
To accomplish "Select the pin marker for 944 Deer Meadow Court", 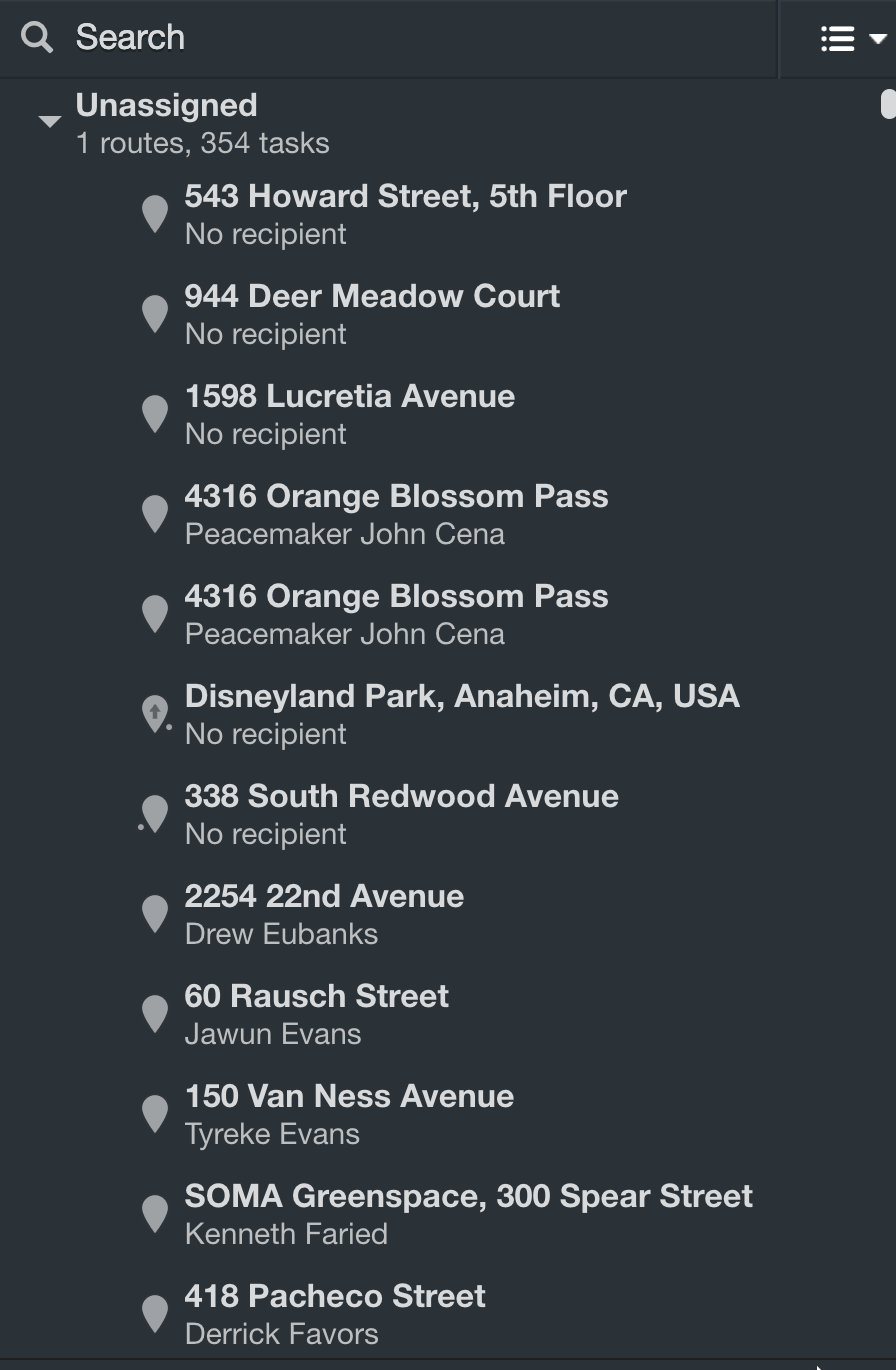I will click(154, 313).
